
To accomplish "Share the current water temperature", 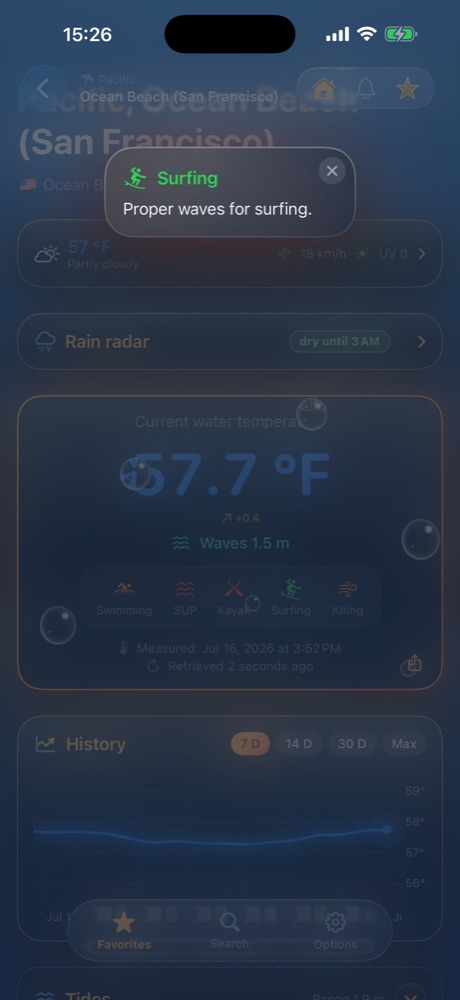I will (x=414, y=665).
